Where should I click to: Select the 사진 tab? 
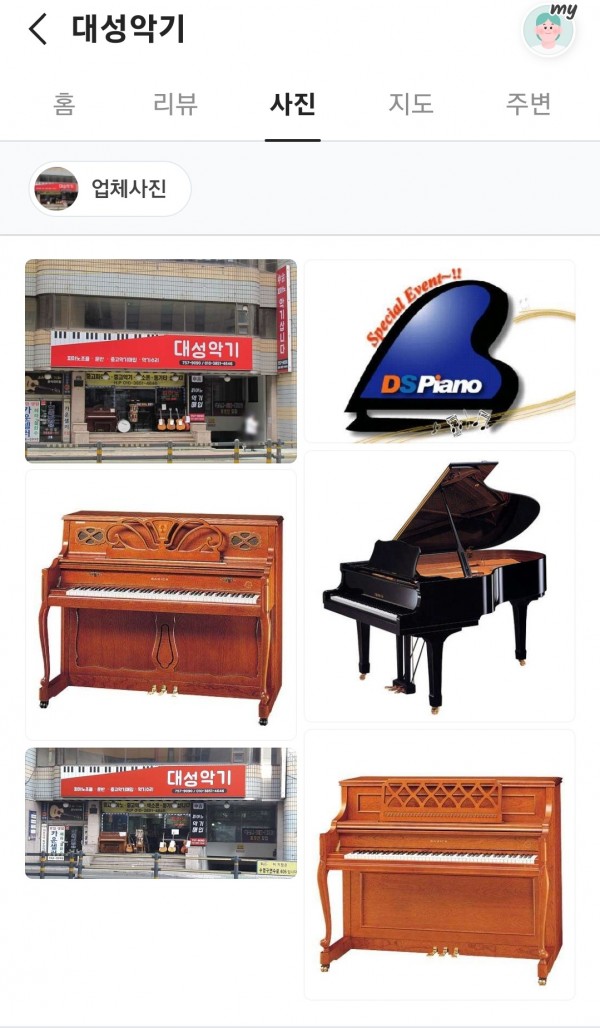tap(293, 104)
